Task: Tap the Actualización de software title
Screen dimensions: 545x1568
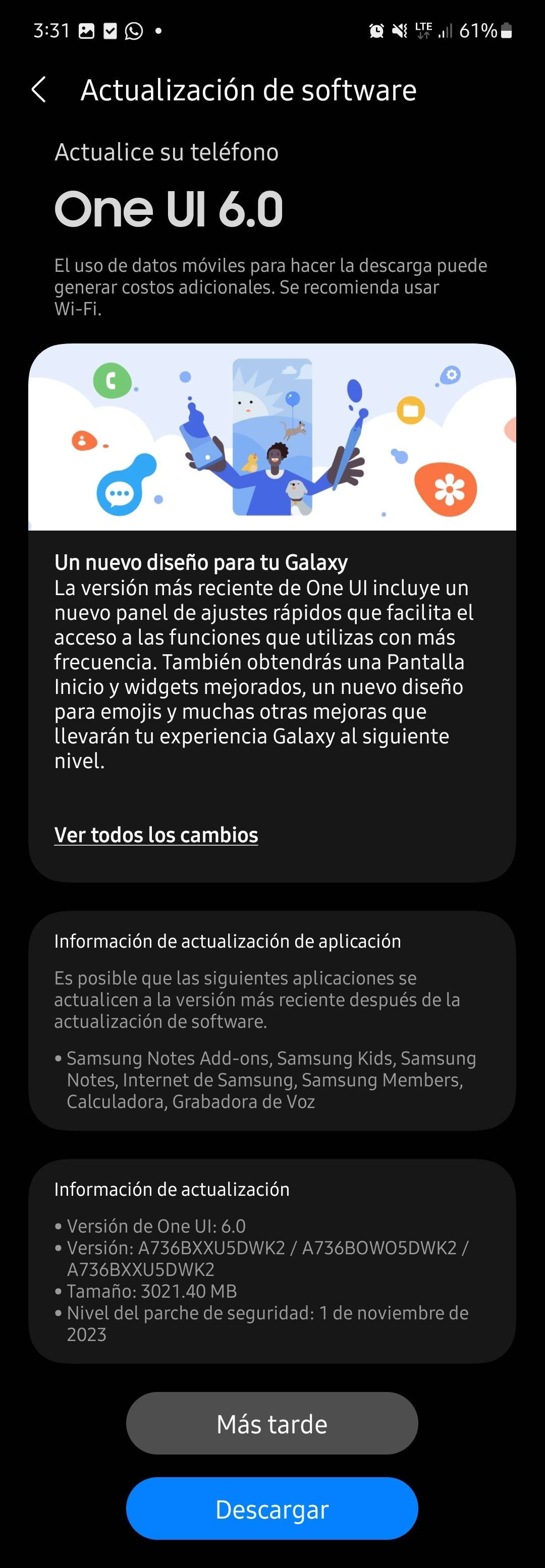Action: (x=249, y=89)
